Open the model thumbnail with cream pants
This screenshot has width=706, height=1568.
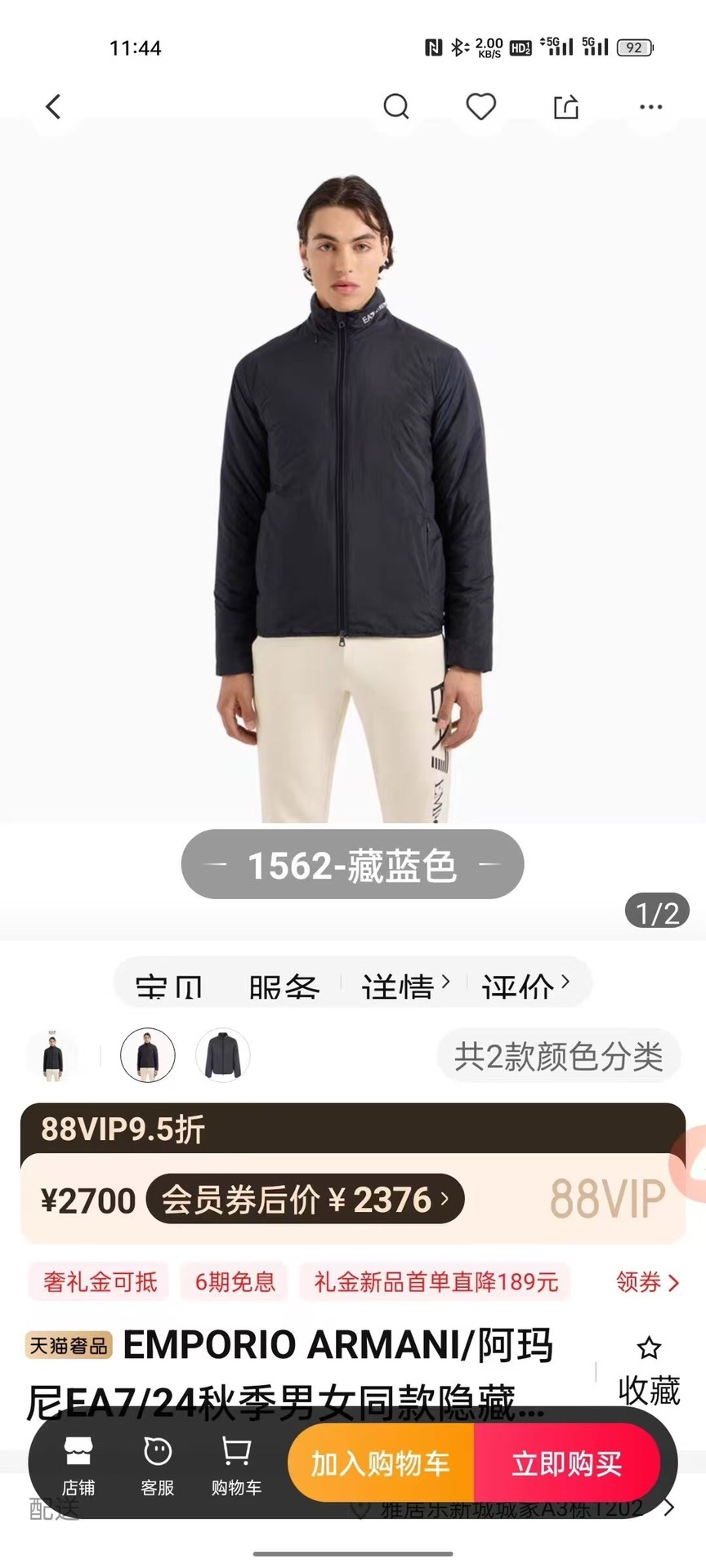(x=53, y=1055)
